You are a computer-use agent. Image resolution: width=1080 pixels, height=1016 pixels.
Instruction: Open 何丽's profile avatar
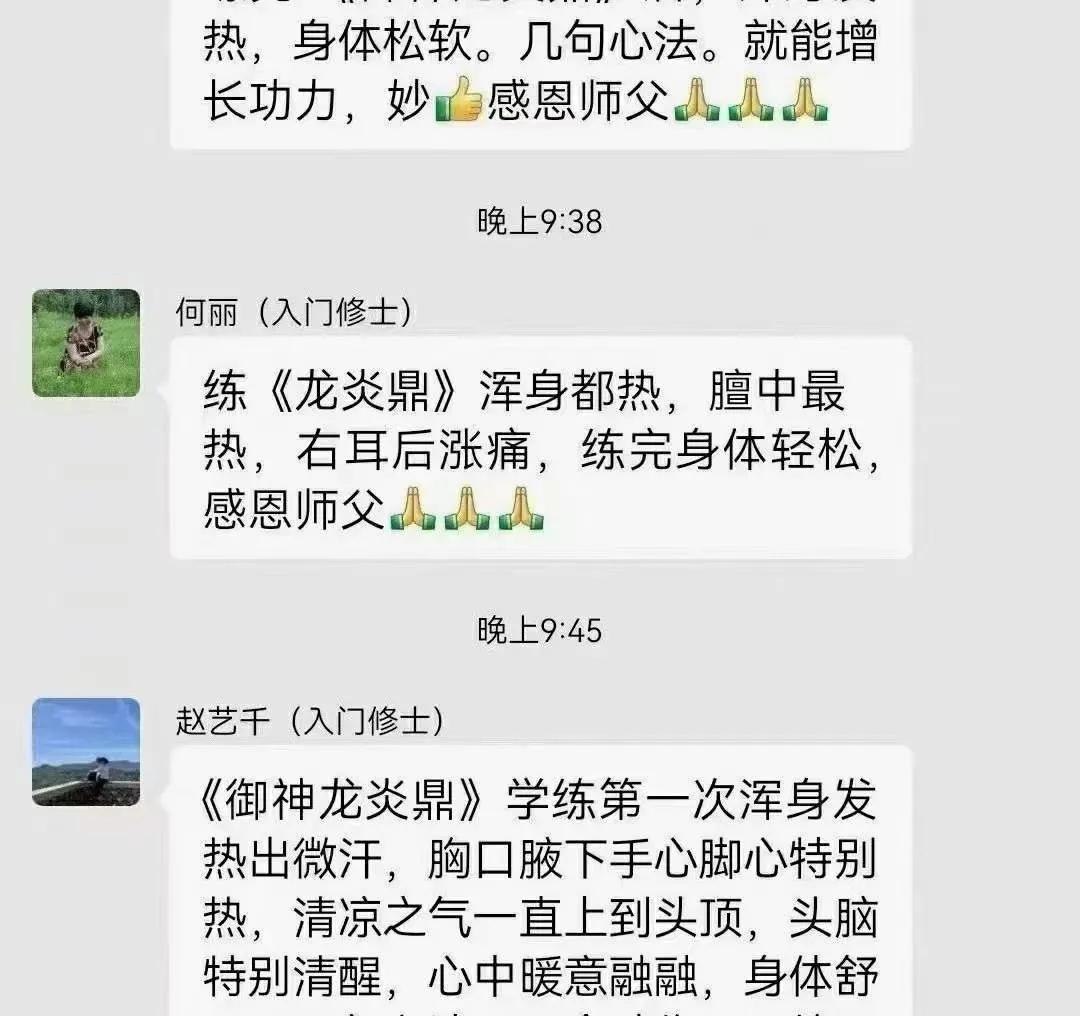(x=86, y=343)
